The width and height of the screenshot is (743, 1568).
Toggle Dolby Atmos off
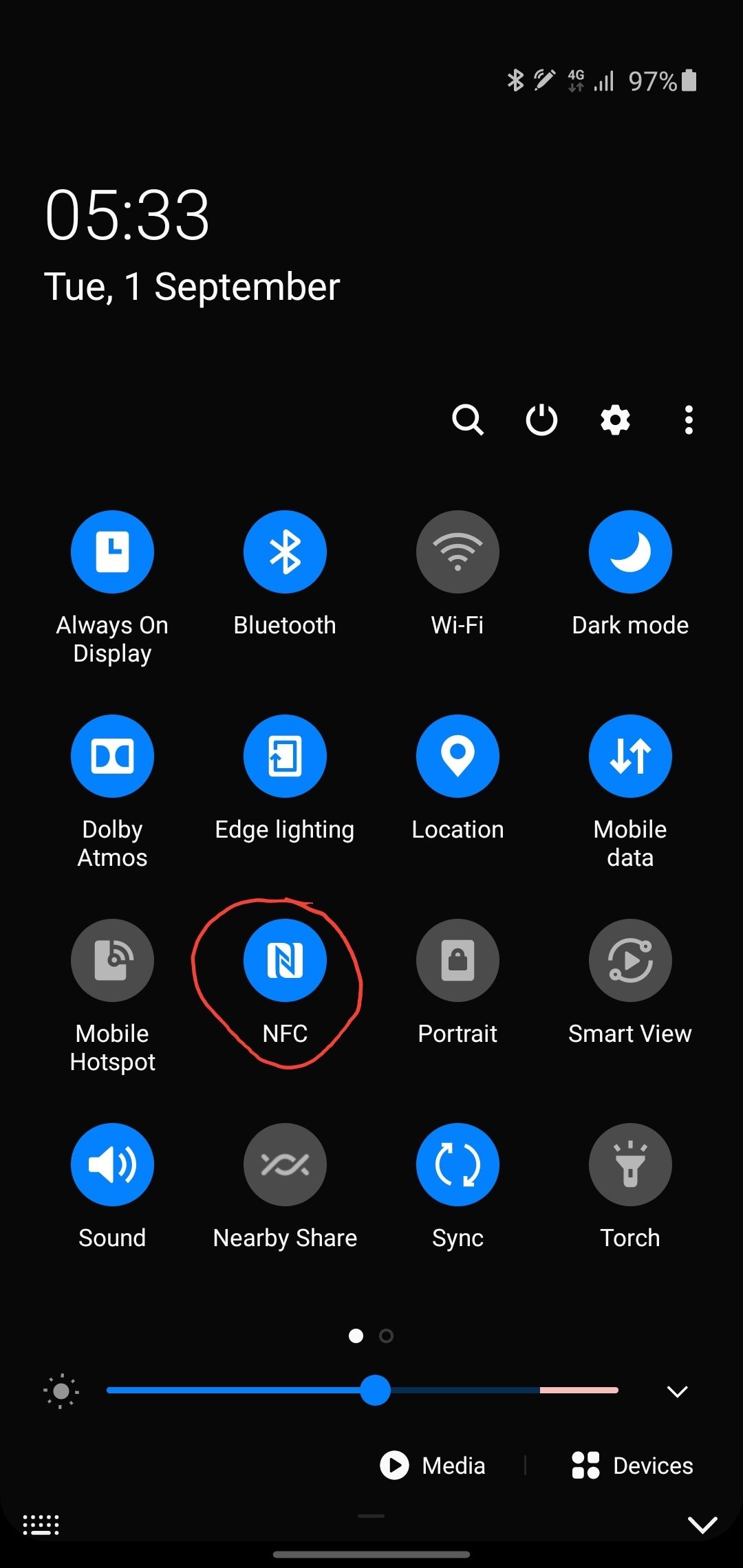(x=112, y=756)
